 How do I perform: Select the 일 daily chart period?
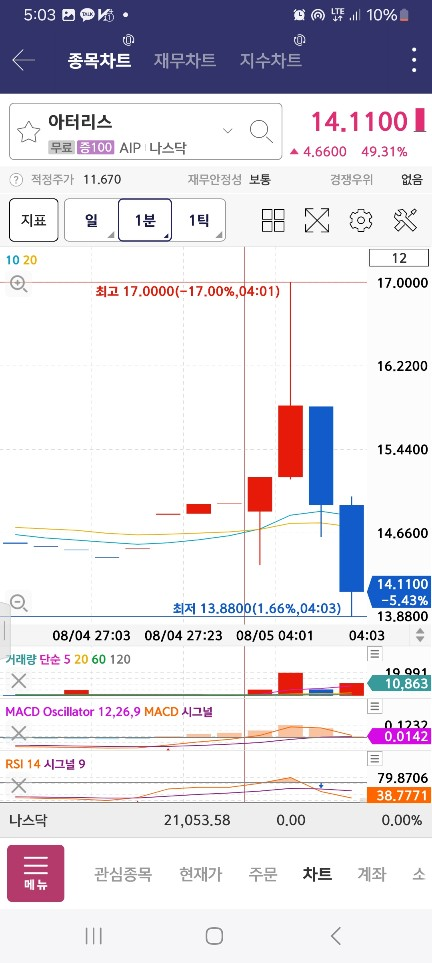(x=91, y=220)
